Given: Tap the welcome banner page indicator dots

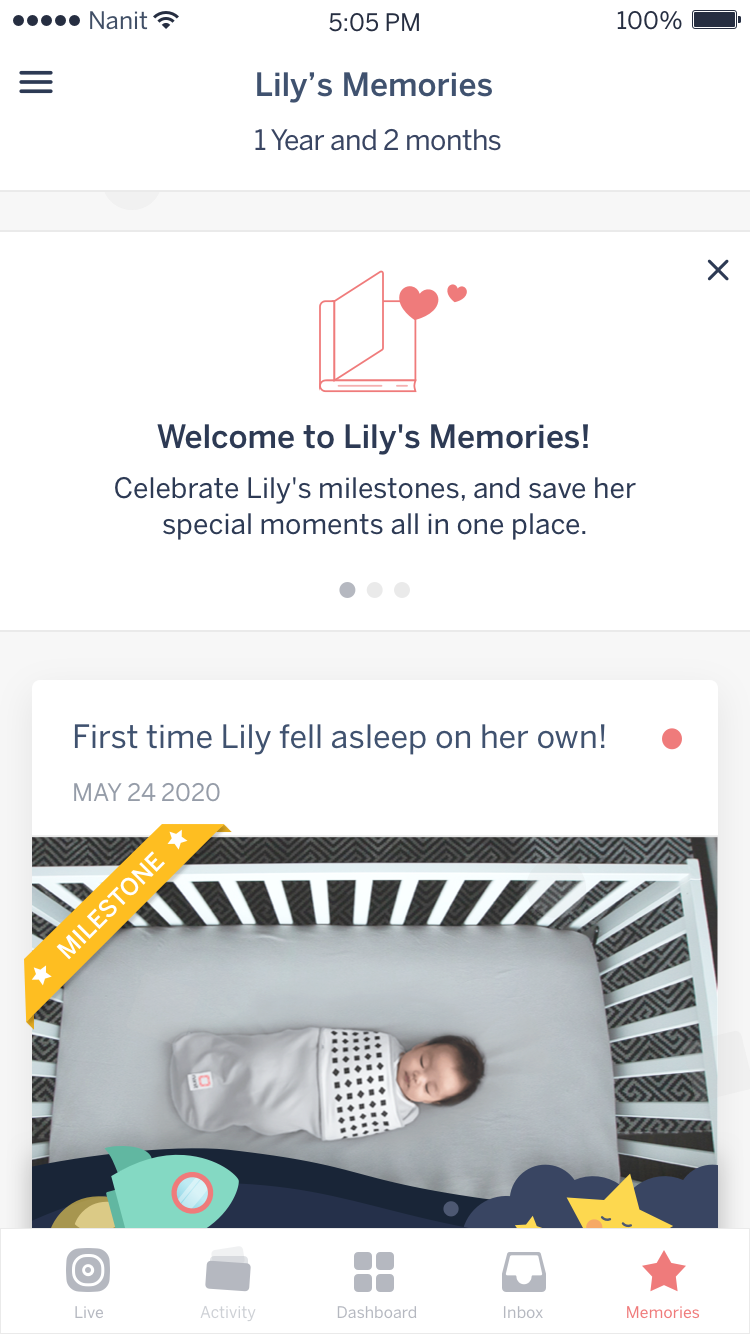Looking at the screenshot, I should pyautogui.click(x=375, y=590).
